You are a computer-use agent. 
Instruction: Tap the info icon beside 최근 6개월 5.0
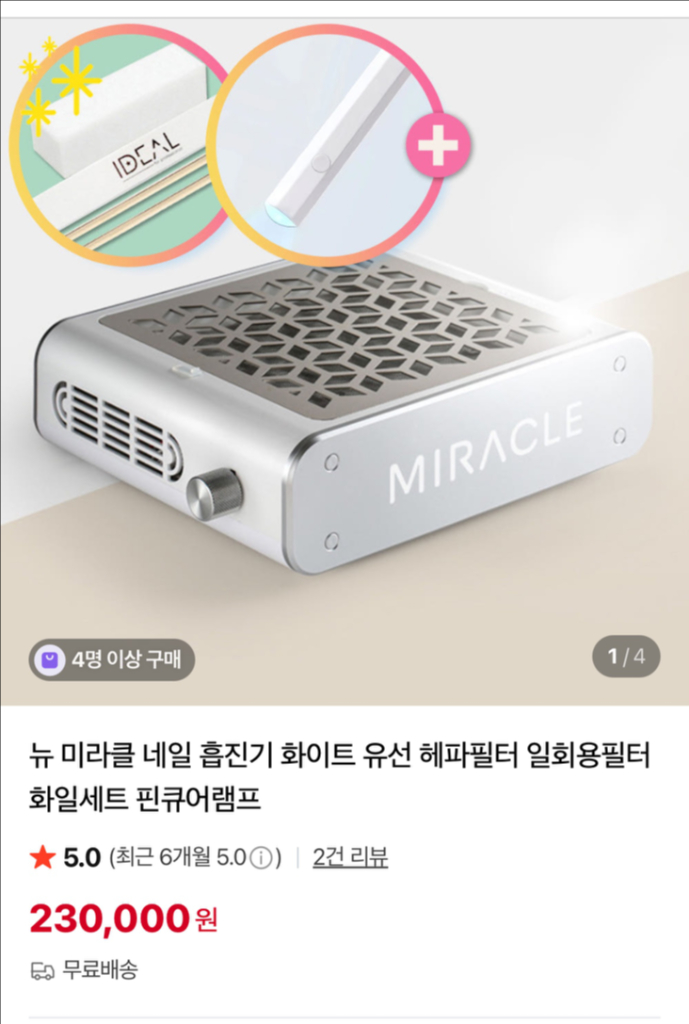(261, 858)
